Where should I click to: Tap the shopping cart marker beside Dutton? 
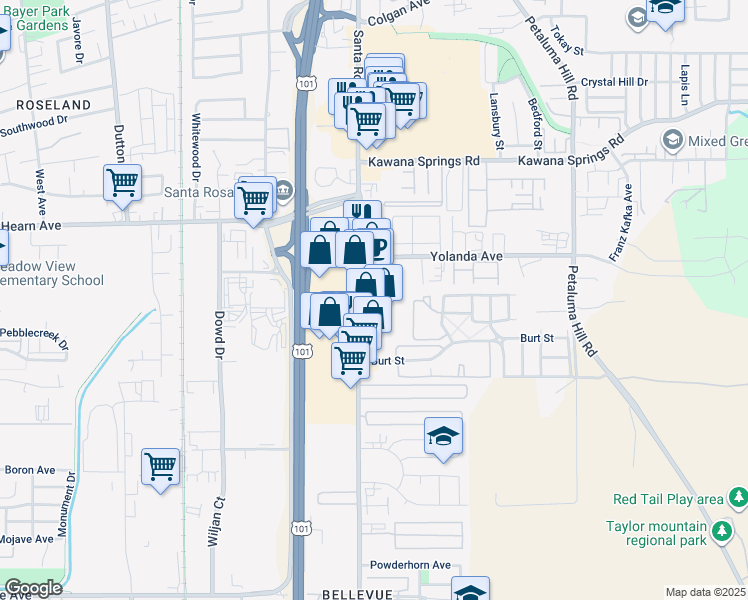(122, 182)
